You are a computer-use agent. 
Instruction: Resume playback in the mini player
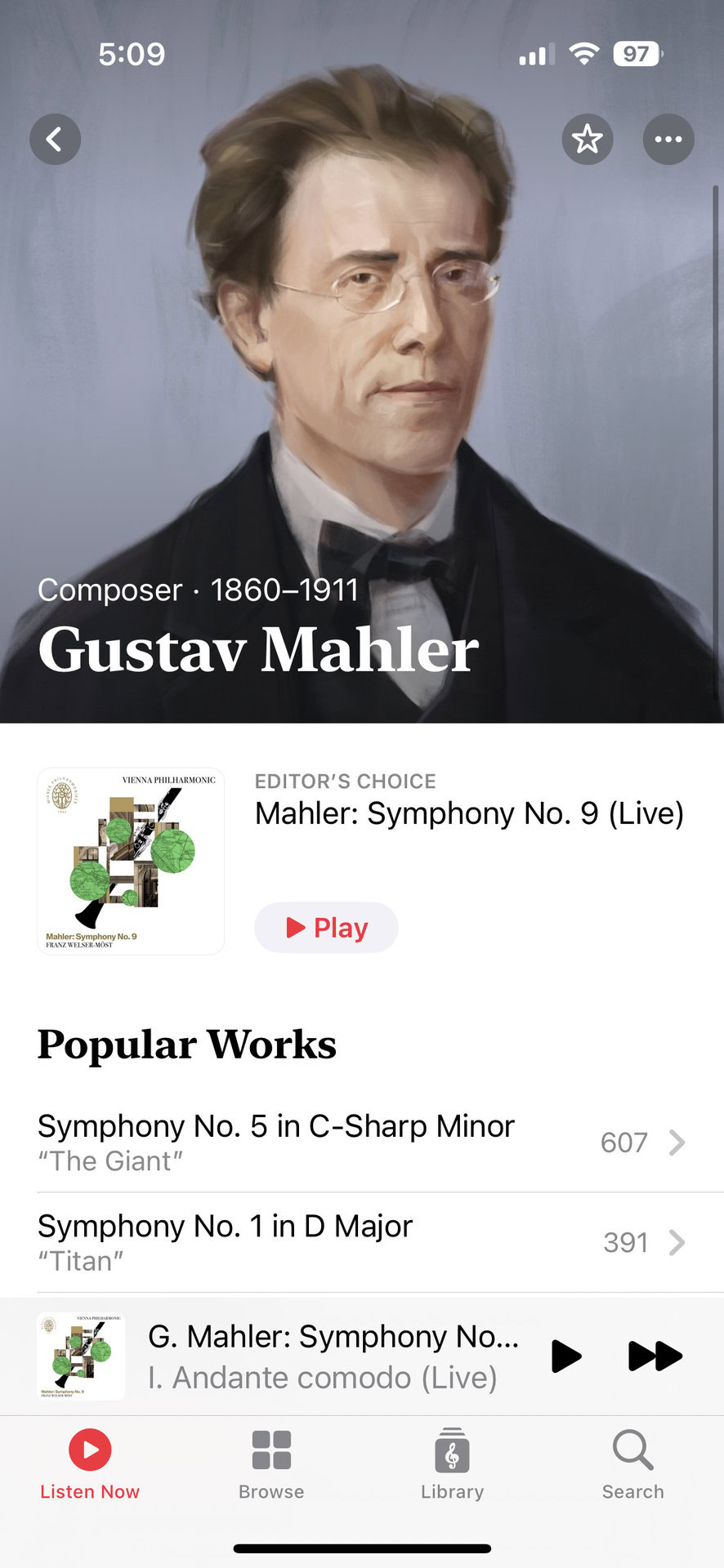(565, 1356)
